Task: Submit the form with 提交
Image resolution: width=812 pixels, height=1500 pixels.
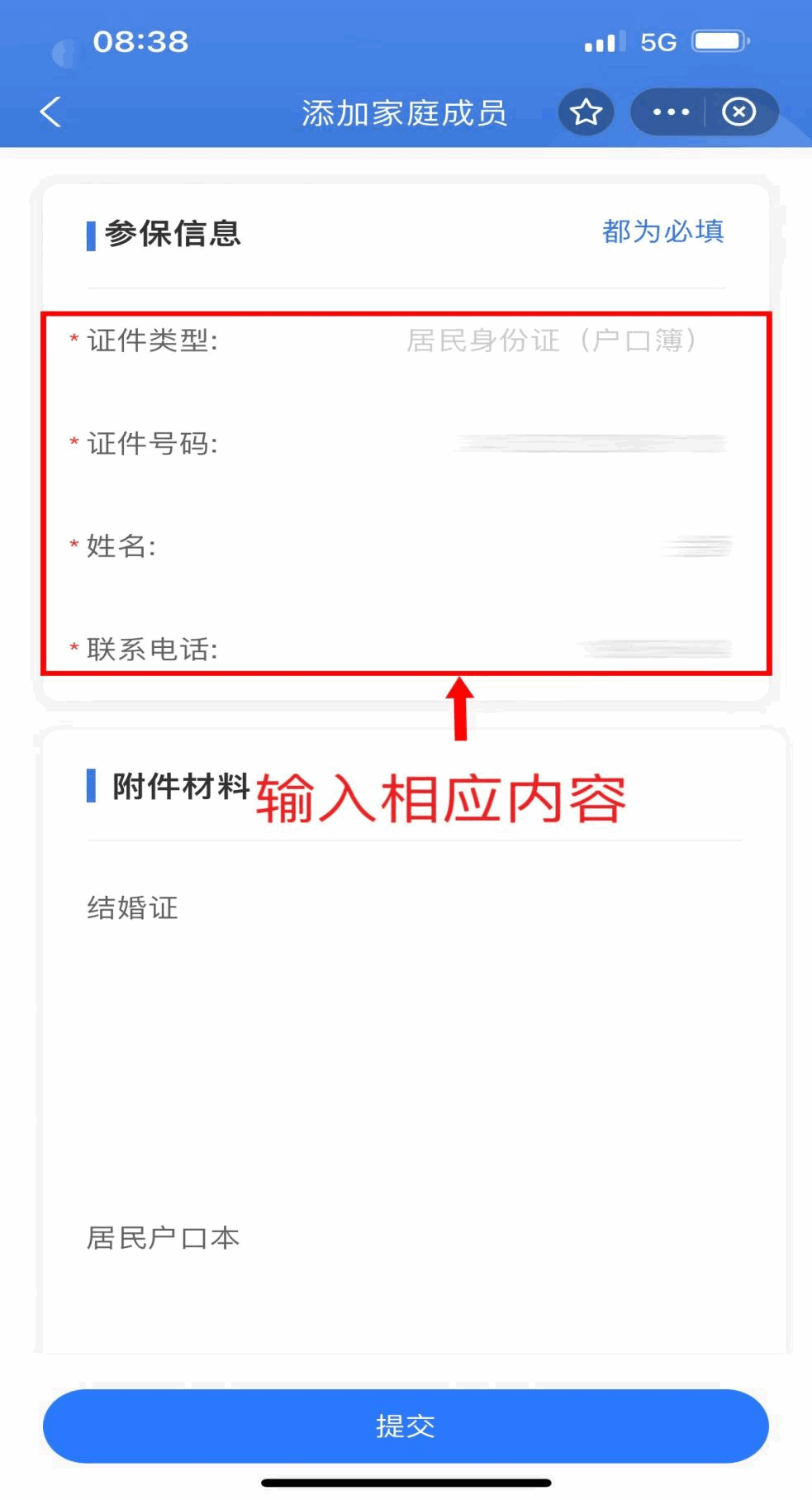Action: (406, 1426)
